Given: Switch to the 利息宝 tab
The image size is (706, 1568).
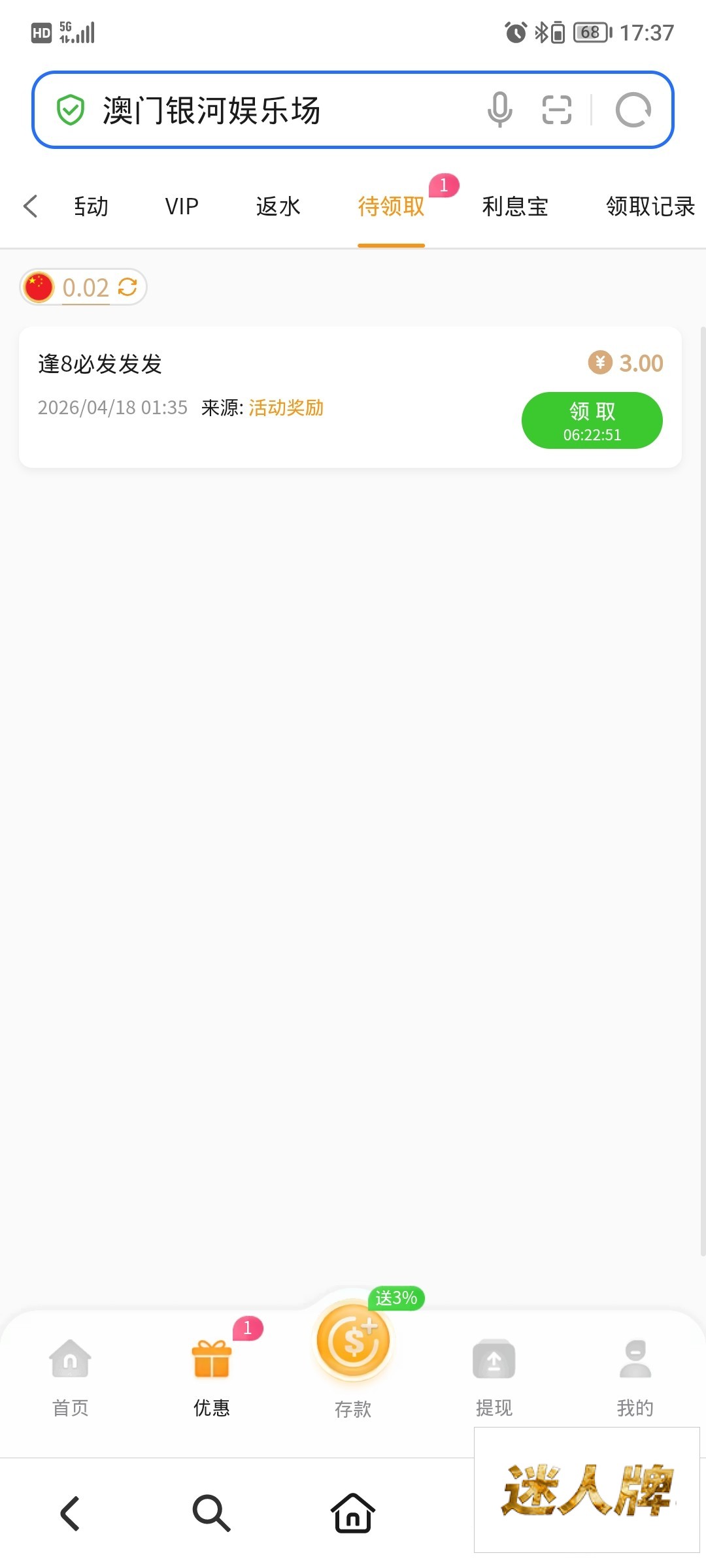Looking at the screenshot, I should coord(515,206).
